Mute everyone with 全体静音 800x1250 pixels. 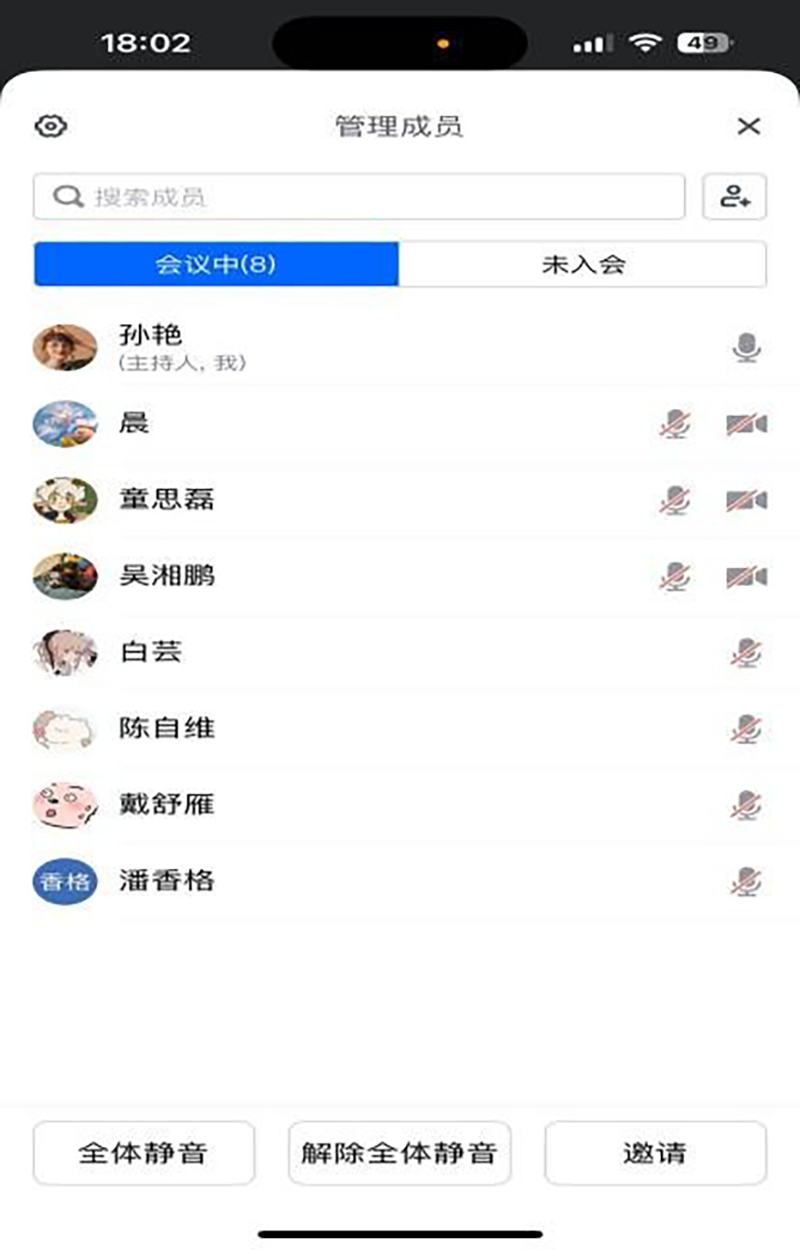coord(143,1153)
